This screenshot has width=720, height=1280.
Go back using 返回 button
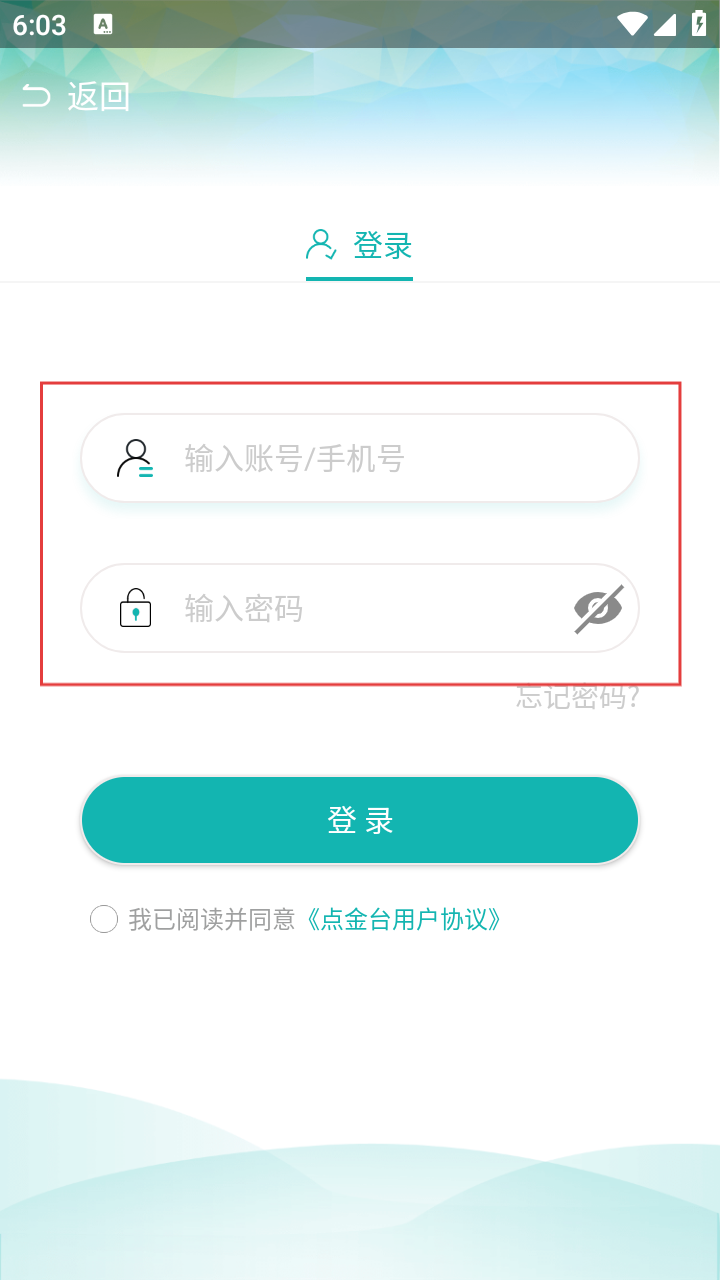(76, 97)
